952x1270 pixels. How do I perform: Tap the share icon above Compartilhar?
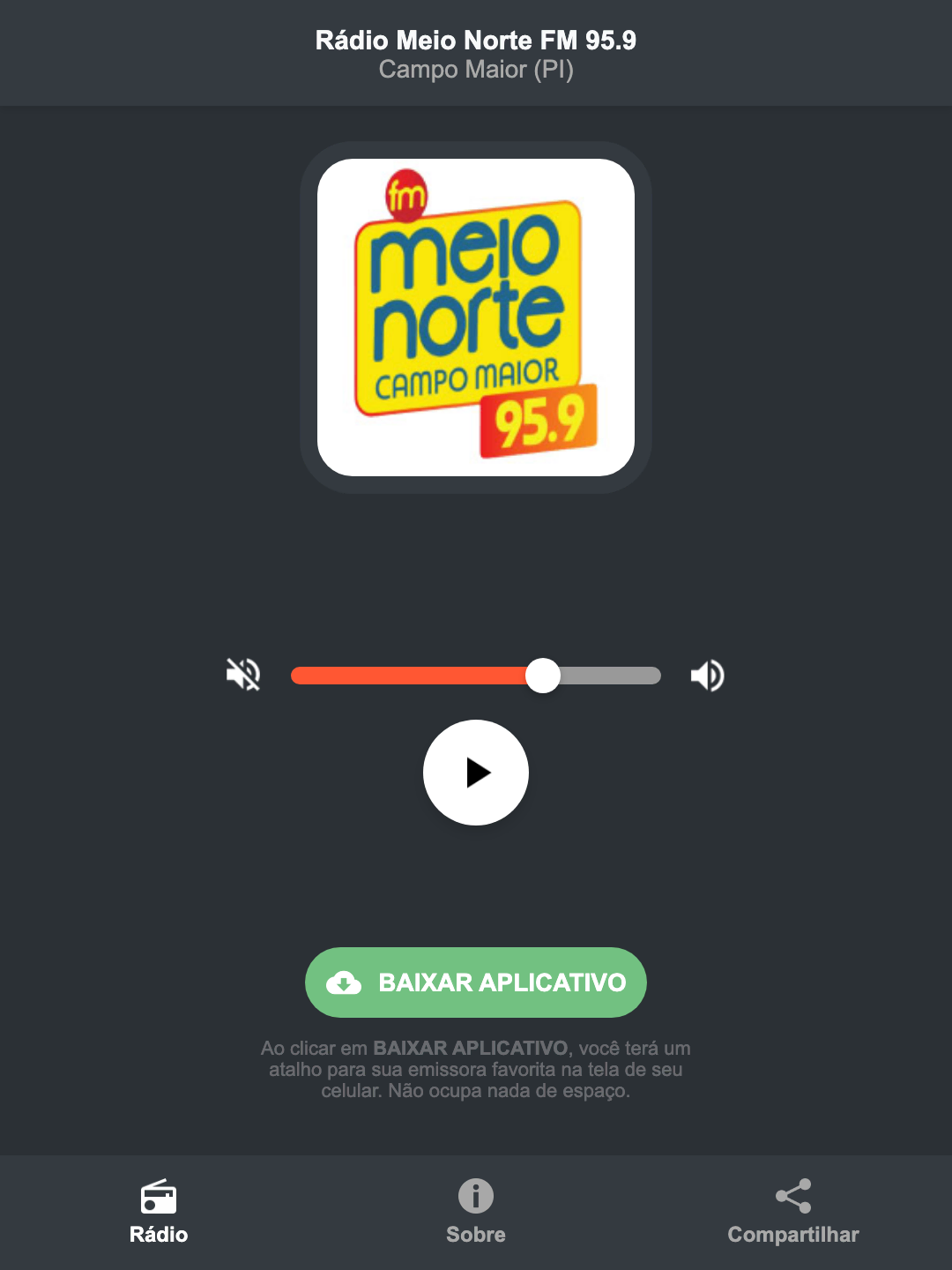point(792,1198)
